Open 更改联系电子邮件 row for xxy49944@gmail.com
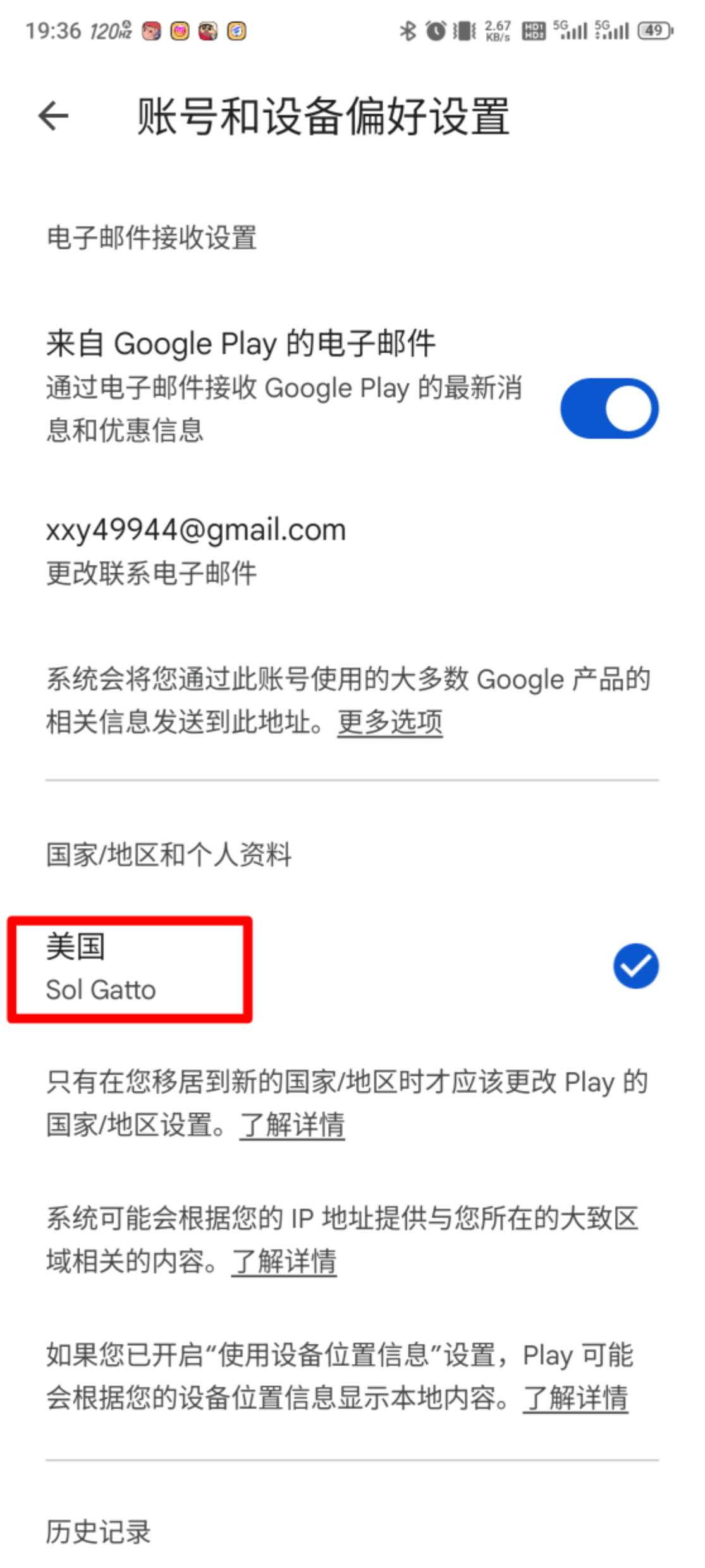The height and width of the screenshot is (1568, 705). [352, 550]
